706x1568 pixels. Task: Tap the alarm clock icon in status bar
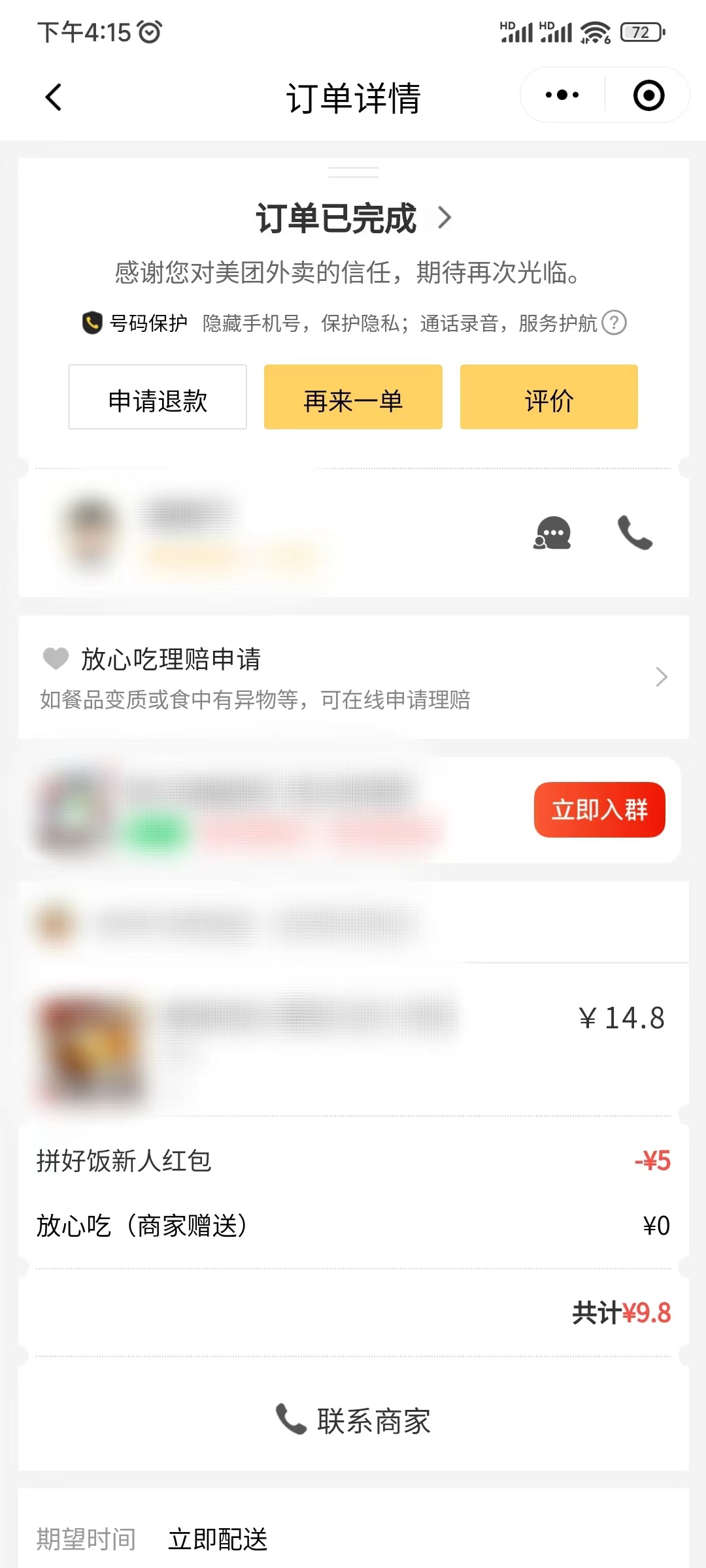tap(148, 32)
